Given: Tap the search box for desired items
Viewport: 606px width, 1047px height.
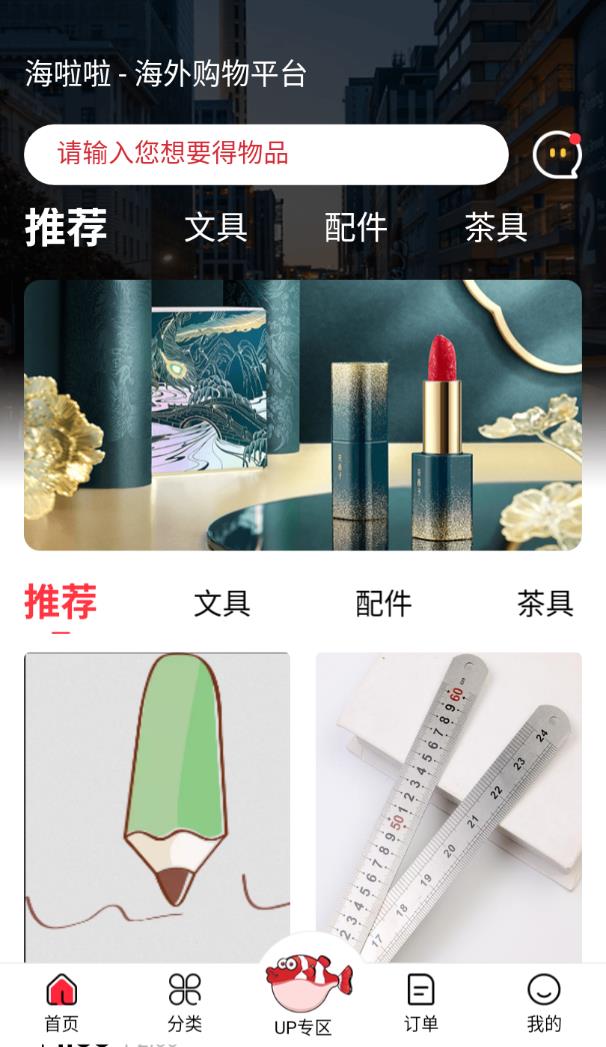Looking at the screenshot, I should coord(266,154).
